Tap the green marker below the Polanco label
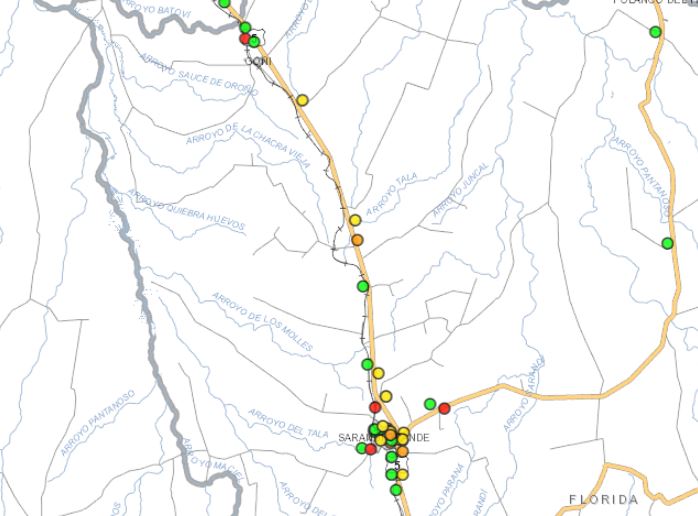 pos(655,32)
